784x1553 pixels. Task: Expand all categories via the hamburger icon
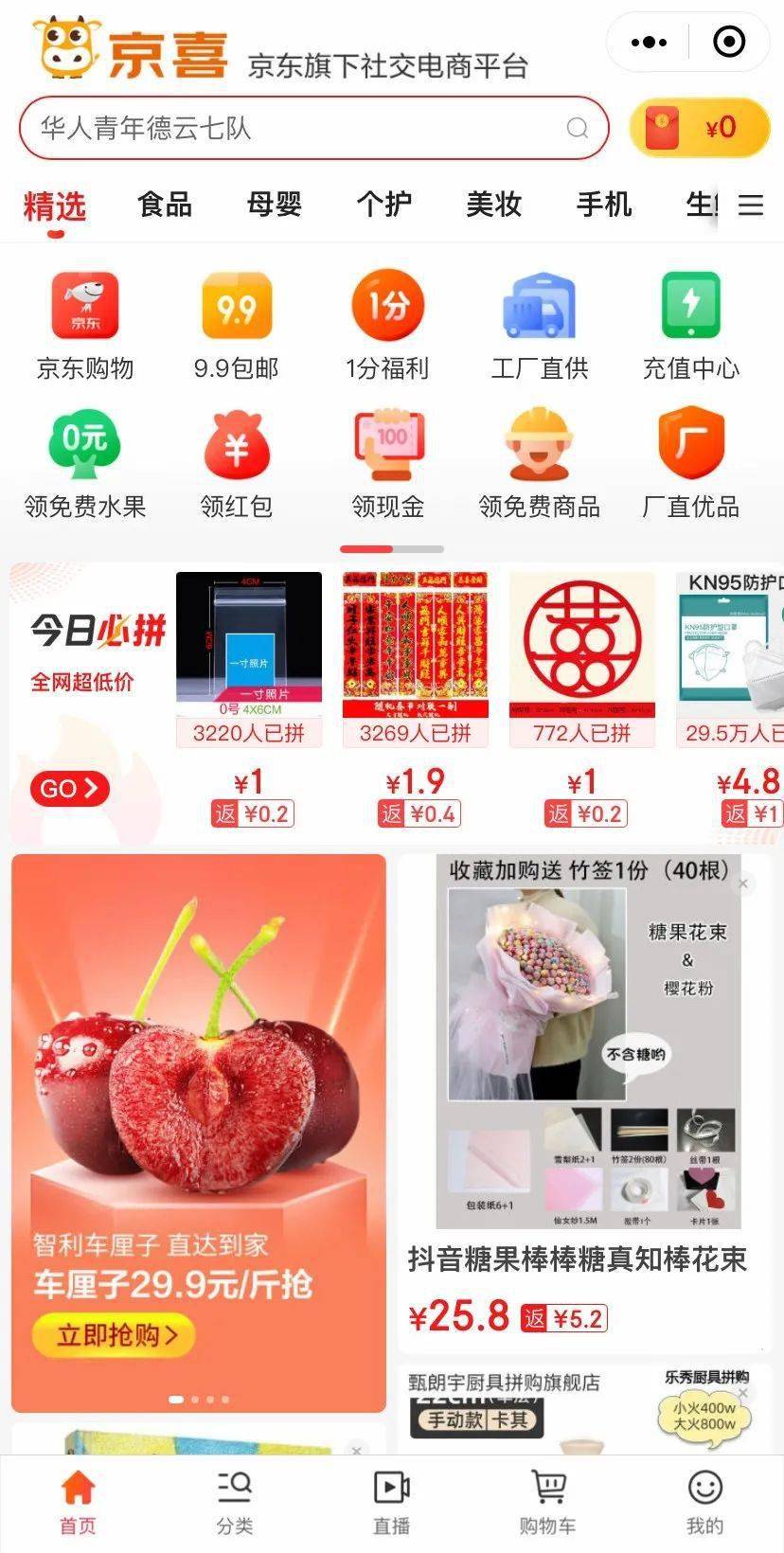(x=751, y=205)
